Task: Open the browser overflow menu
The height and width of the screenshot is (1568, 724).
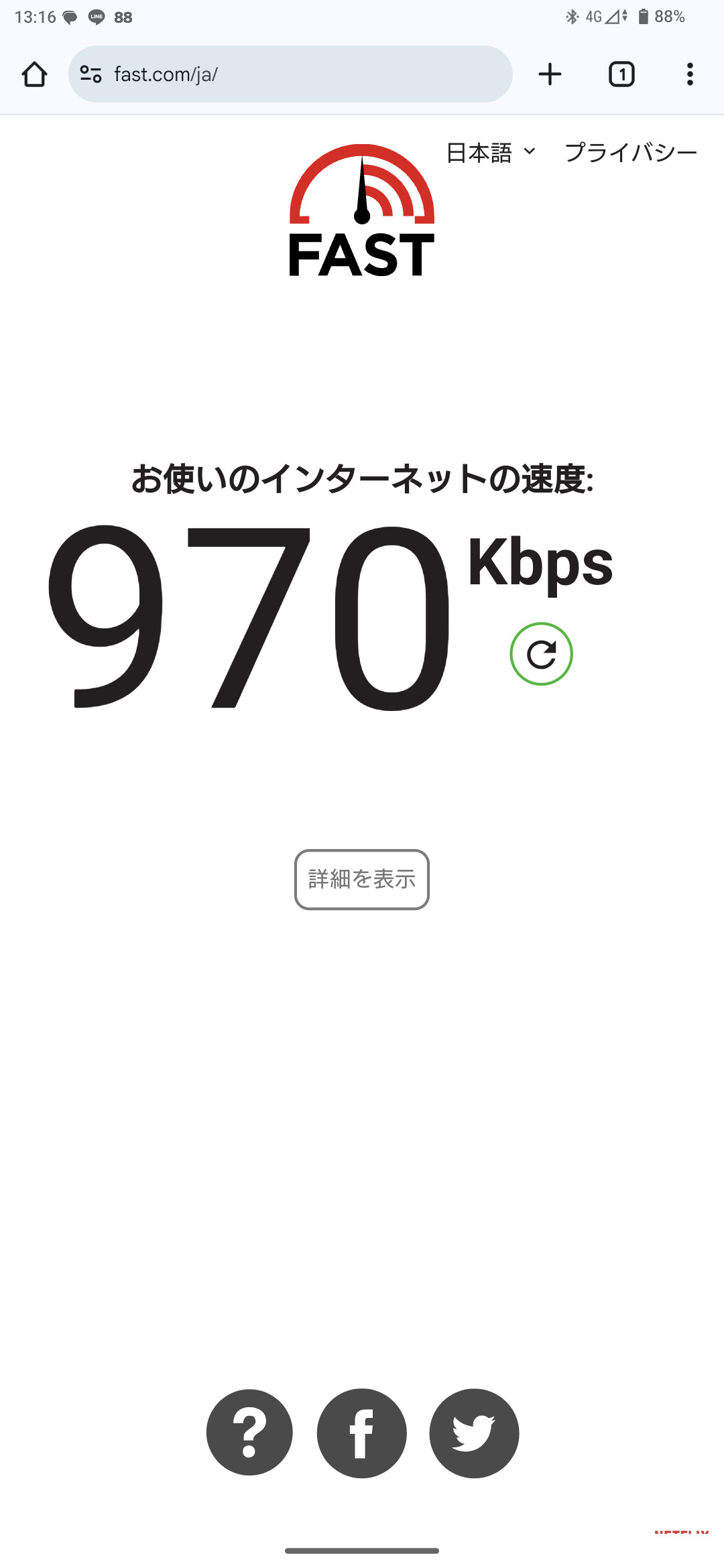Action: click(690, 74)
